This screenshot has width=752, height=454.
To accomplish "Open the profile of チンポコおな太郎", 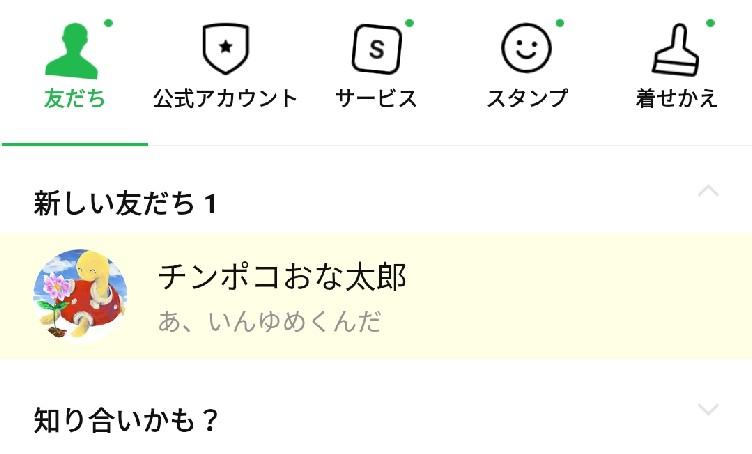I will click(x=282, y=295).
